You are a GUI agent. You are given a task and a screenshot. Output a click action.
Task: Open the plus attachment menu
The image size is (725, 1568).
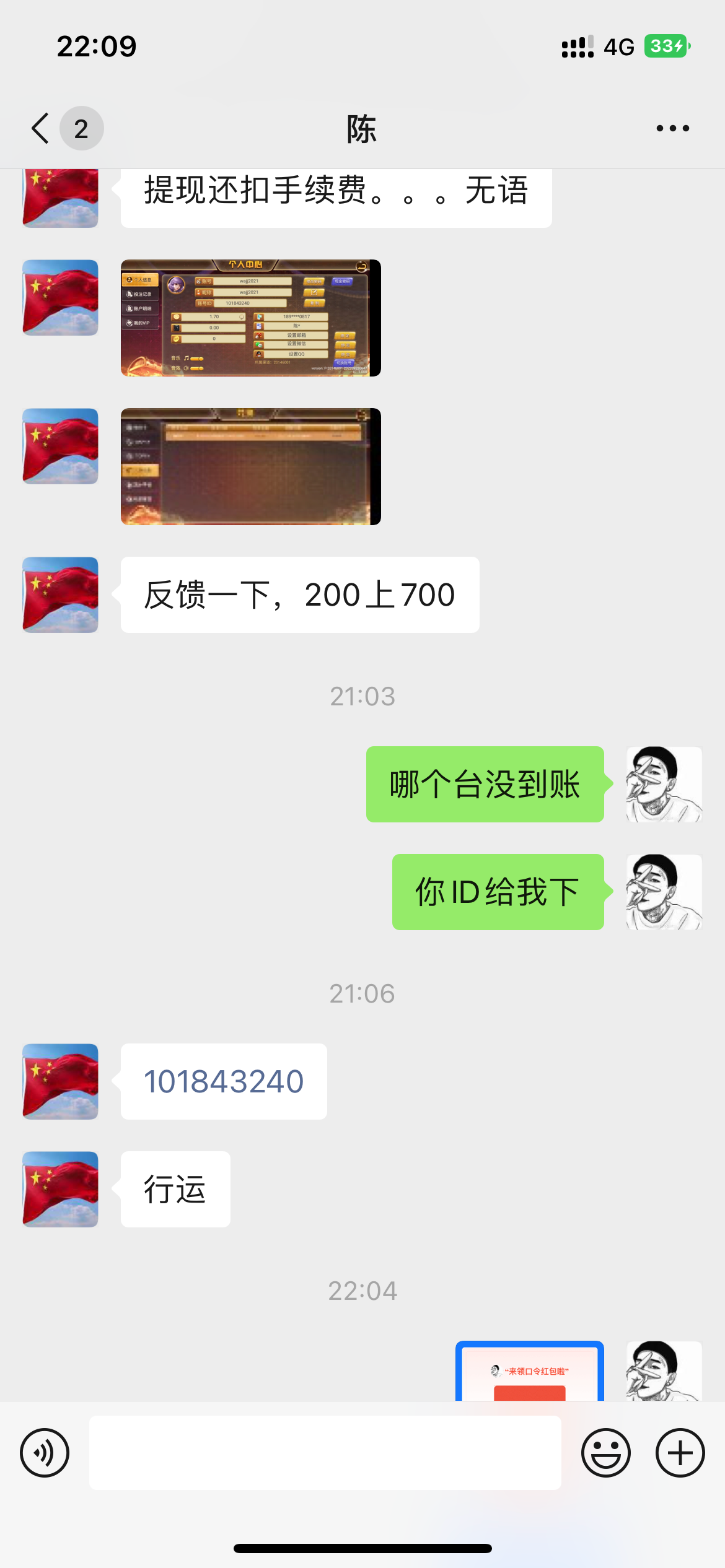[x=680, y=1452]
